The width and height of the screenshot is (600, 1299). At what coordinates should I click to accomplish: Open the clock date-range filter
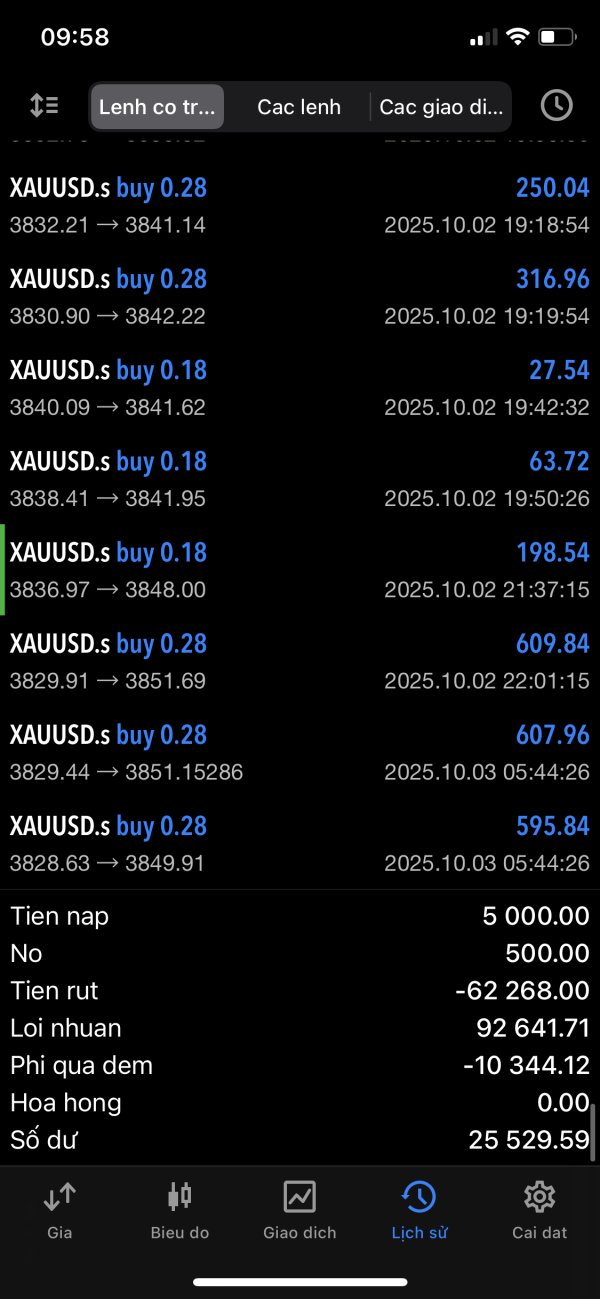[x=556, y=105]
